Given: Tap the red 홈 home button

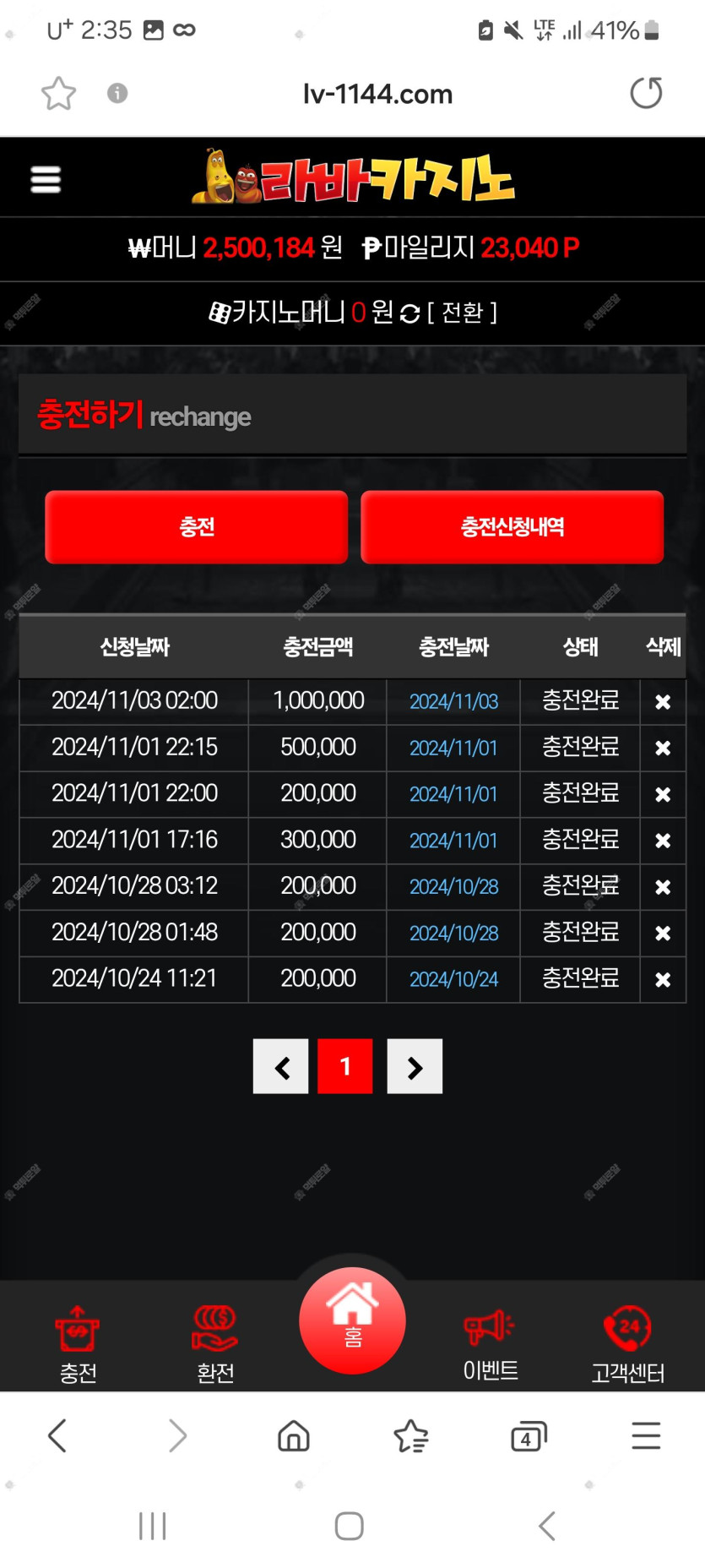Looking at the screenshot, I should pos(352,1320).
